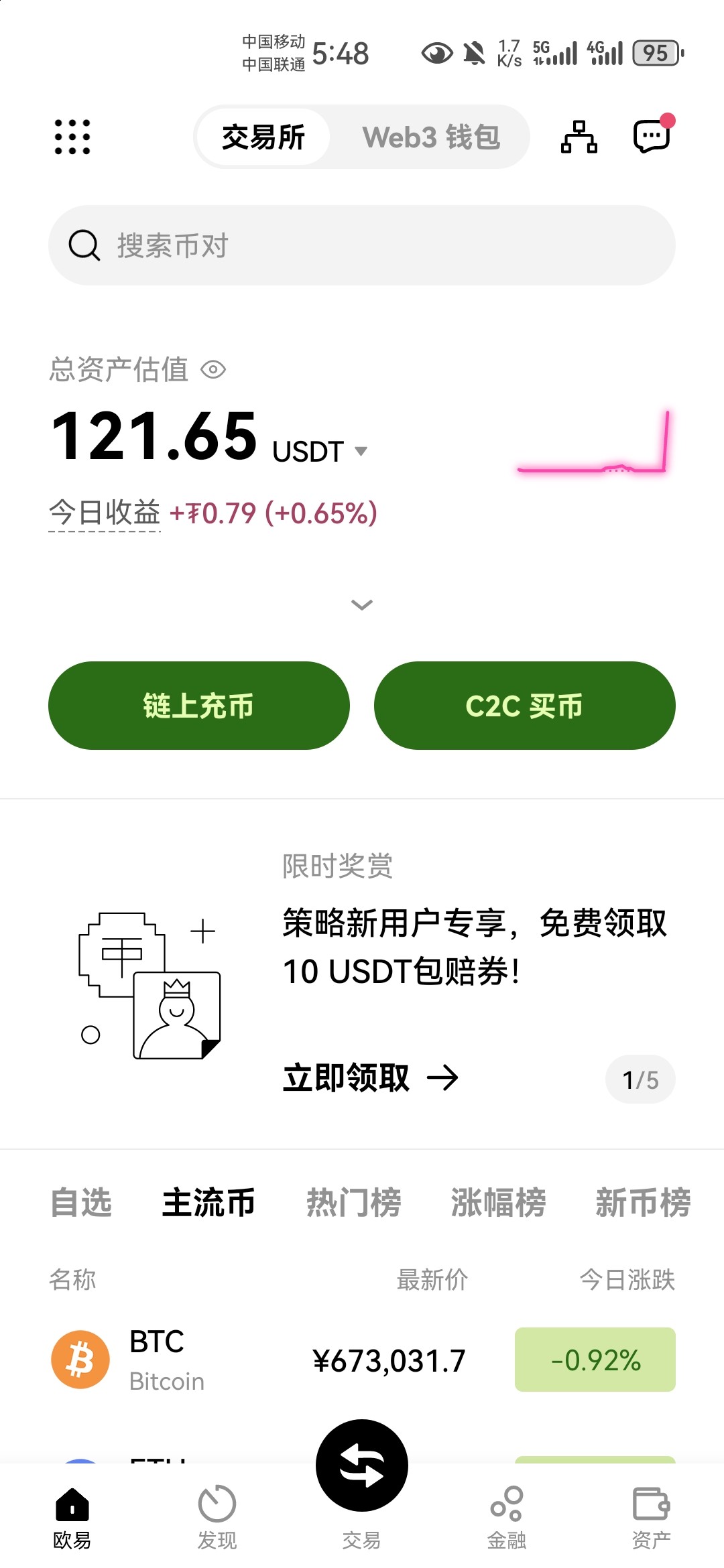This screenshot has height=1568, width=724.
Task: Go to the 发现 bottom tab
Action: tap(217, 1517)
